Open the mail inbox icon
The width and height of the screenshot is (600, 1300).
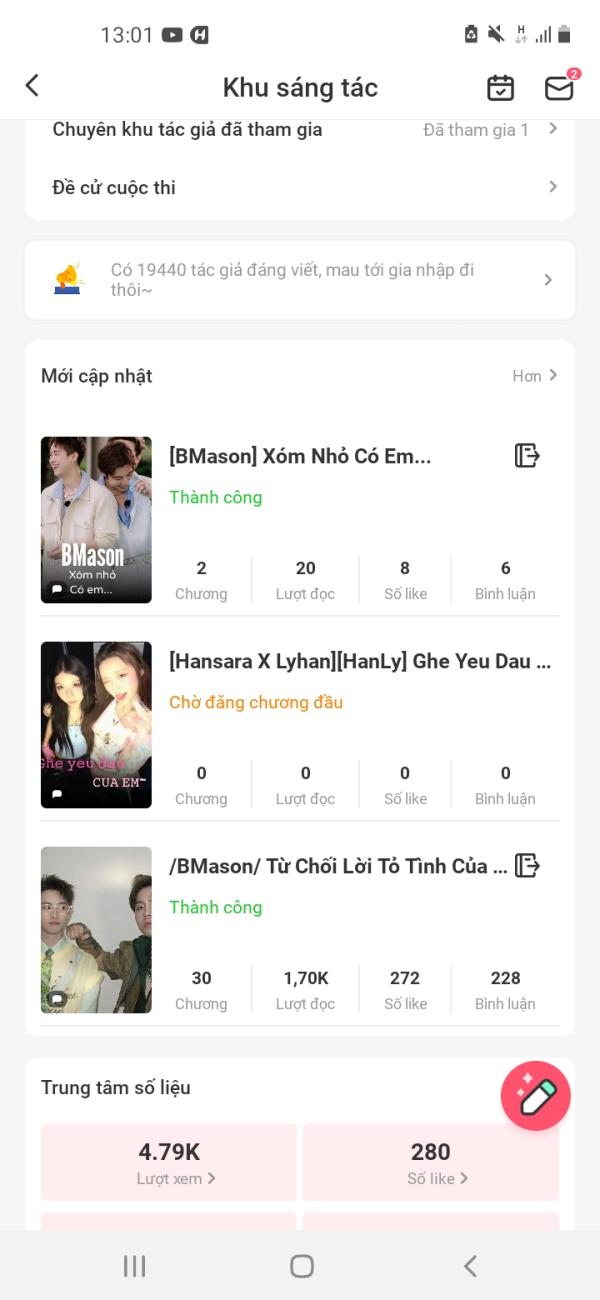(x=559, y=88)
